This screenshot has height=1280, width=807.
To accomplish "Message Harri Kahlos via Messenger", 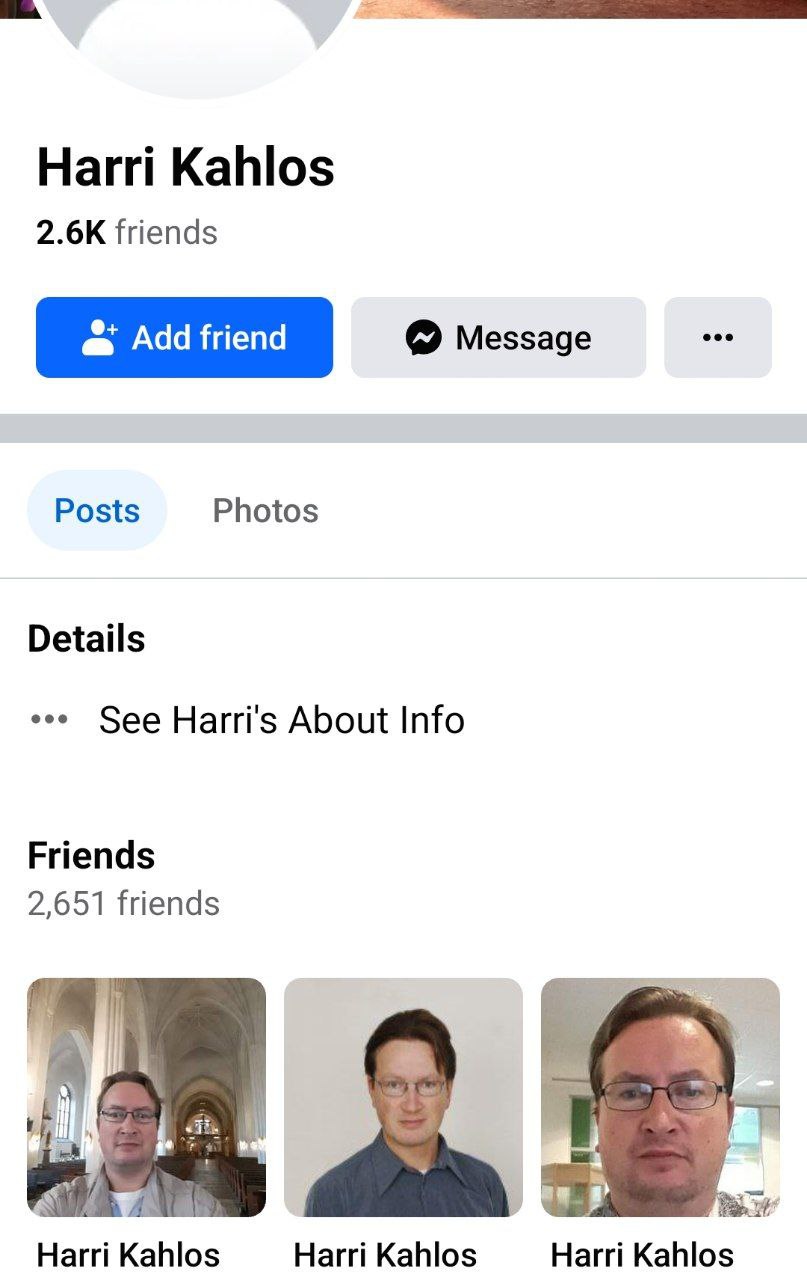I will 498,338.
